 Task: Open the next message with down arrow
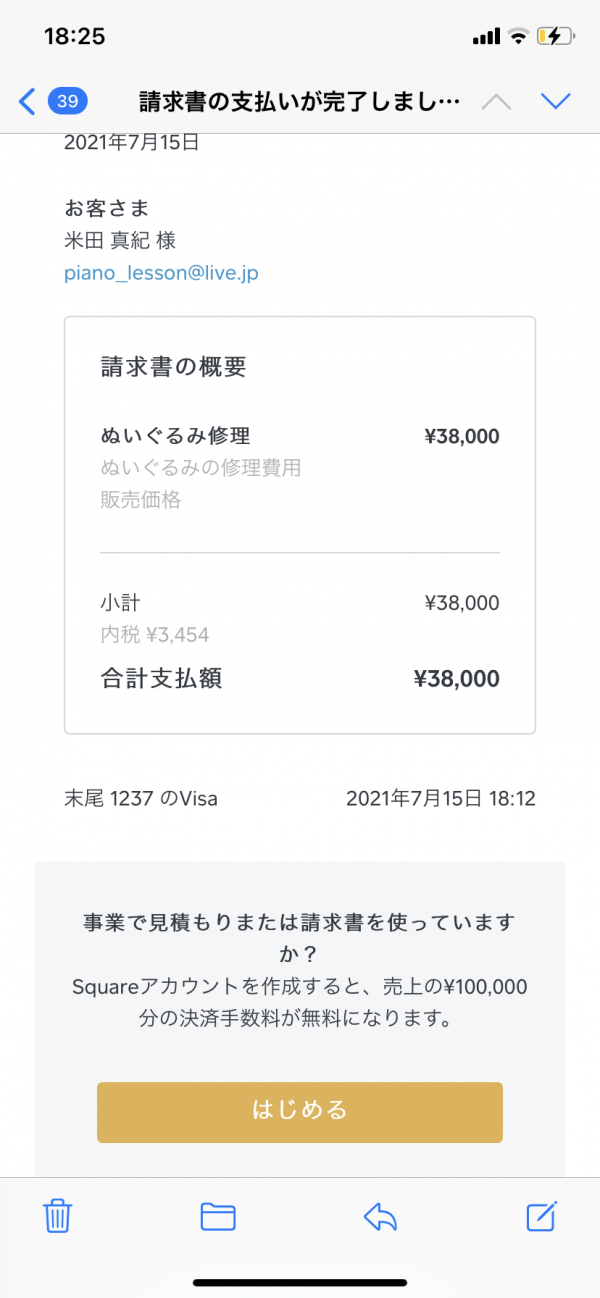554,101
